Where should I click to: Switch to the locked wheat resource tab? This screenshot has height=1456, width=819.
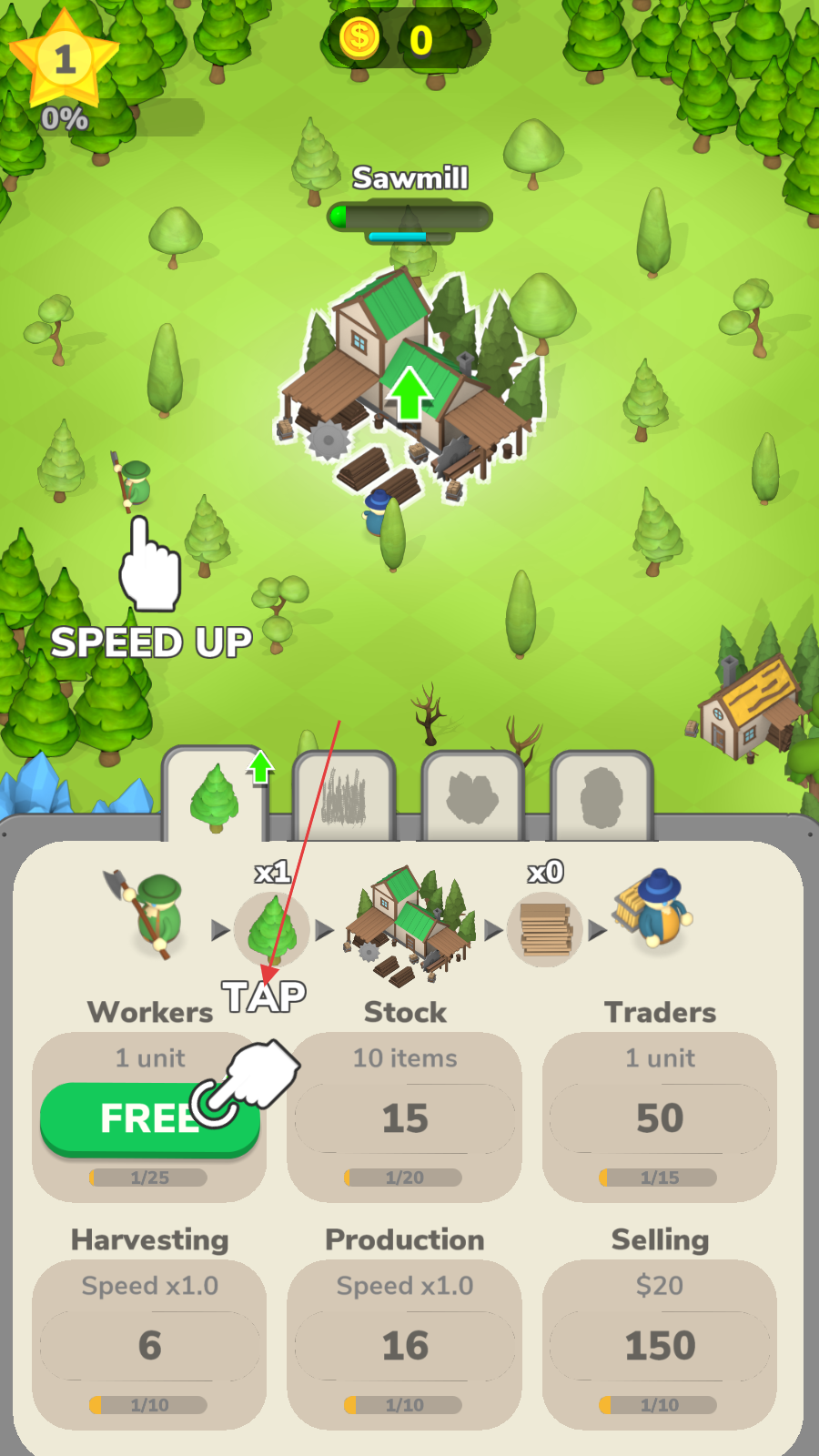[x=344, y=797]
